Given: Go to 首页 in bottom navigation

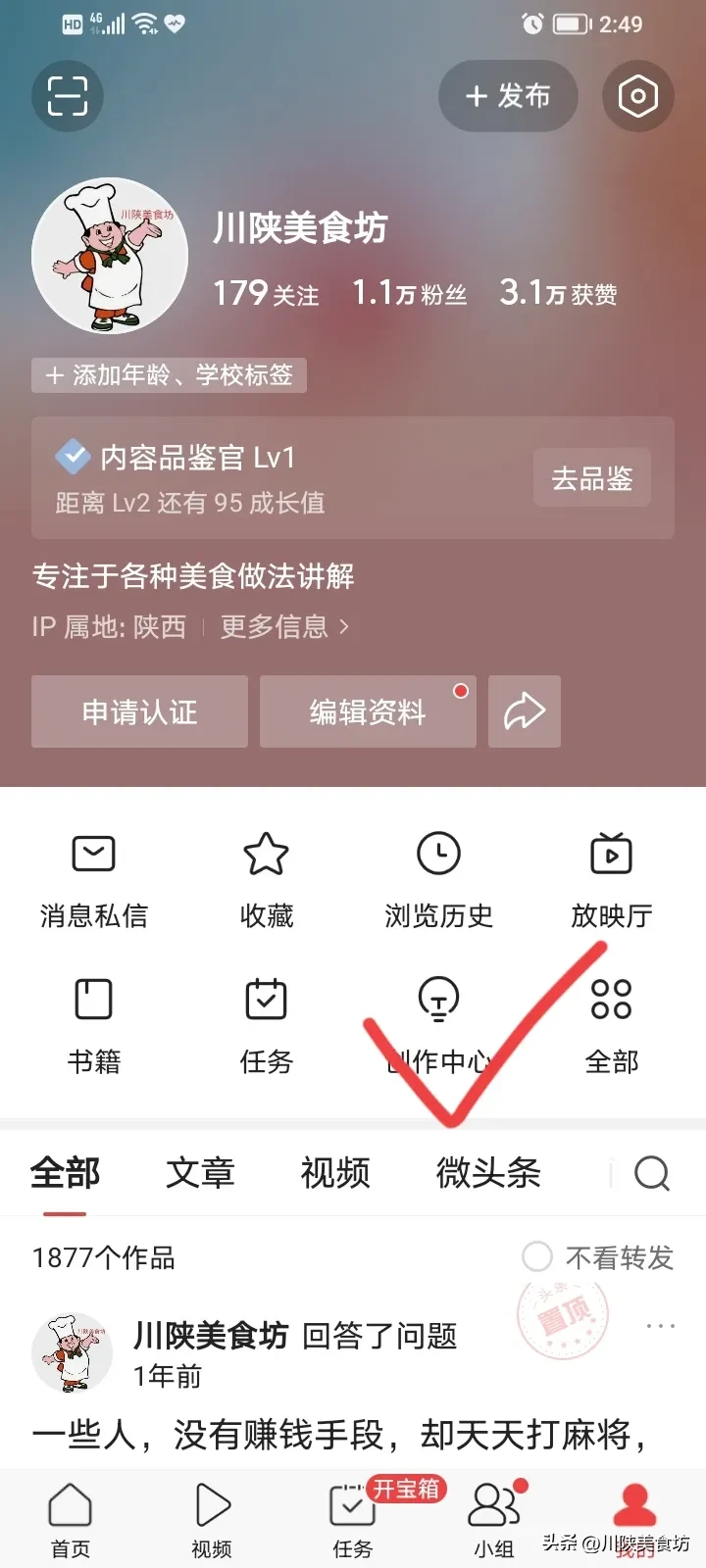Looking at the screenshot, I should pyautogui.click(x=71, y=1519).
